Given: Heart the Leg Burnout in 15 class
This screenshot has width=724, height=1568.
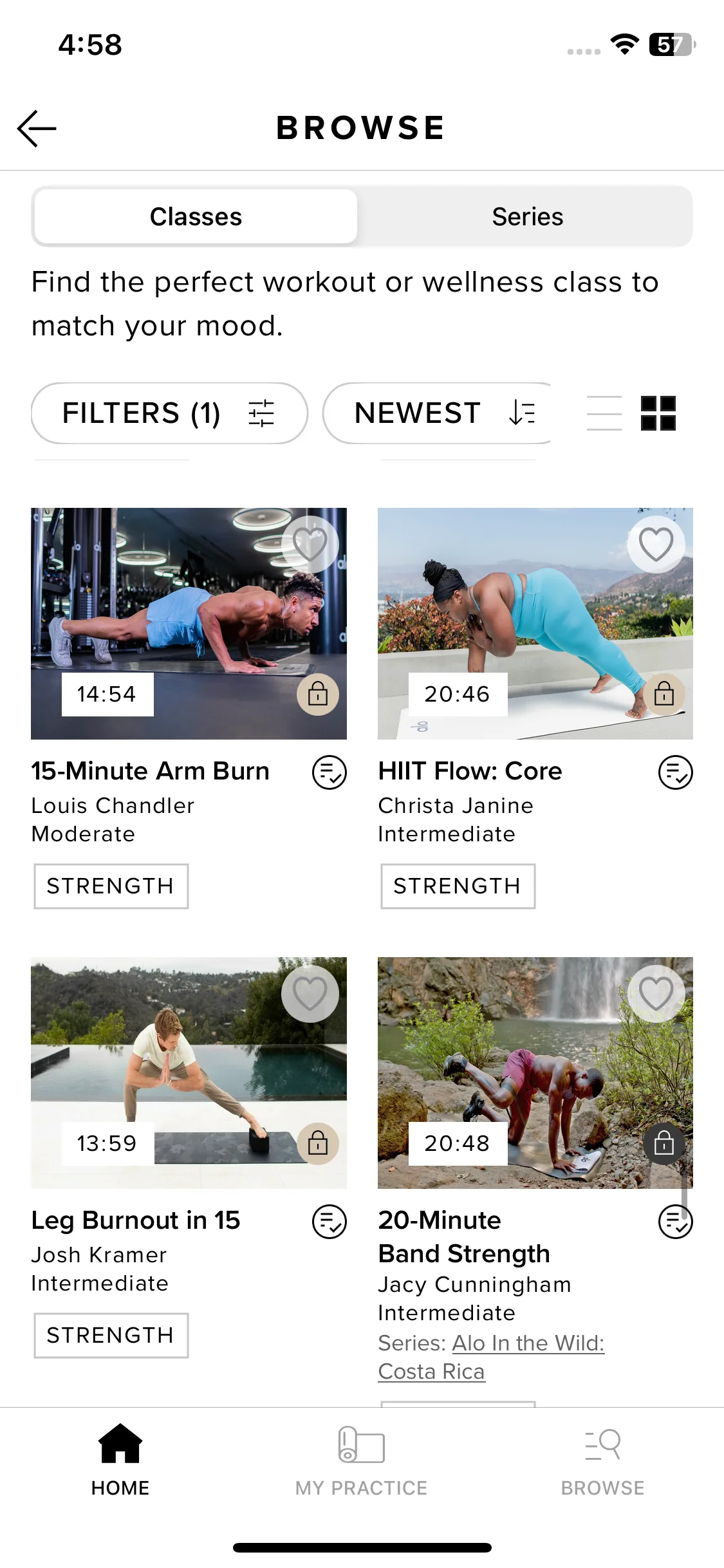Looking at the screenshot, I should [x=310, y=993].
